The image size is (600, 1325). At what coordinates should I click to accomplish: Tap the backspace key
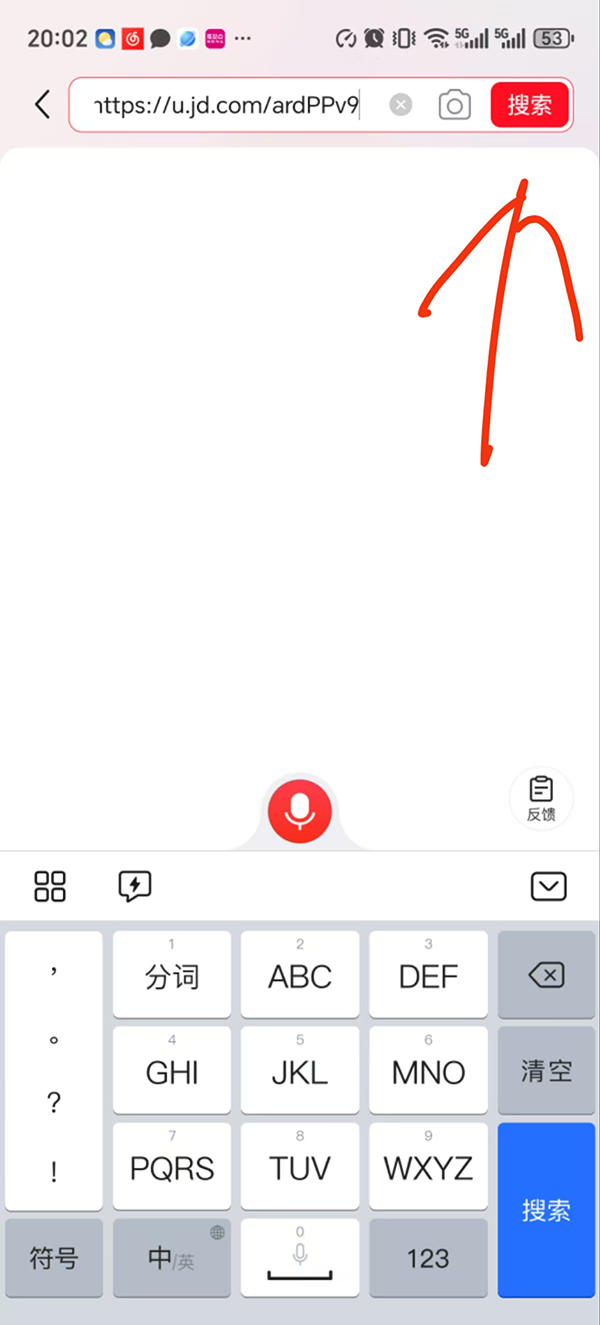546,975
